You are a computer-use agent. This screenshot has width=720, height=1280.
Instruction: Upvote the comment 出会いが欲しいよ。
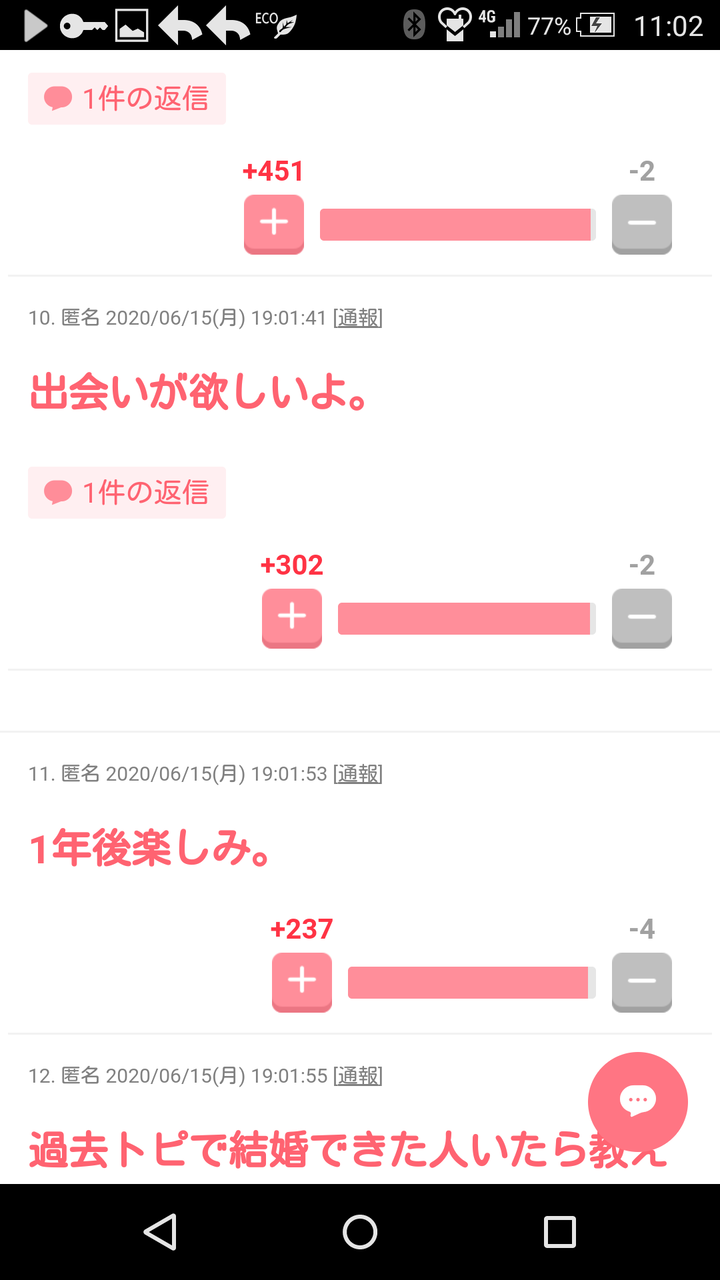[x=292, y=618]
